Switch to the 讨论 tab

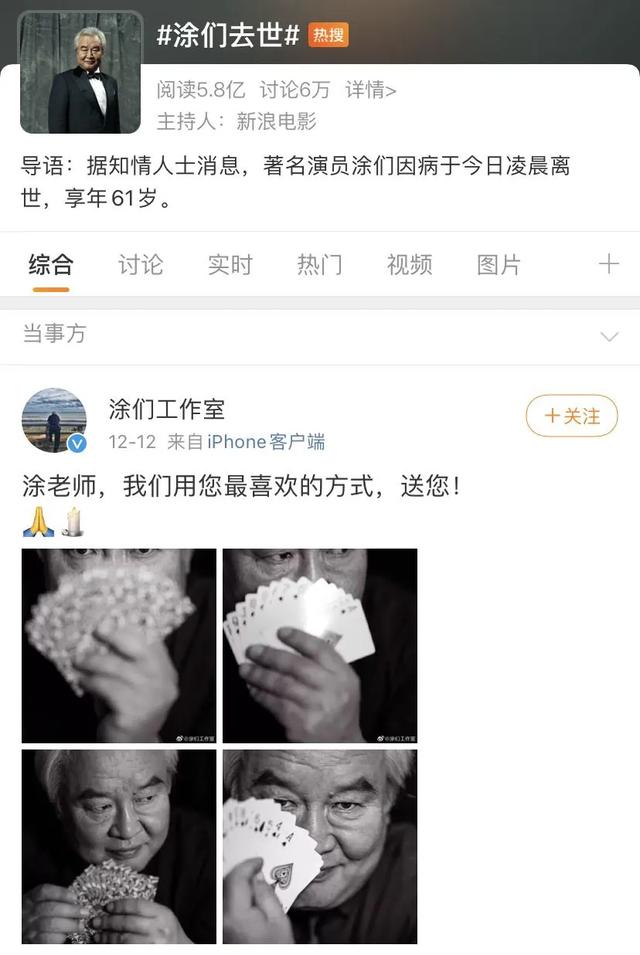(x=140, y=265)
